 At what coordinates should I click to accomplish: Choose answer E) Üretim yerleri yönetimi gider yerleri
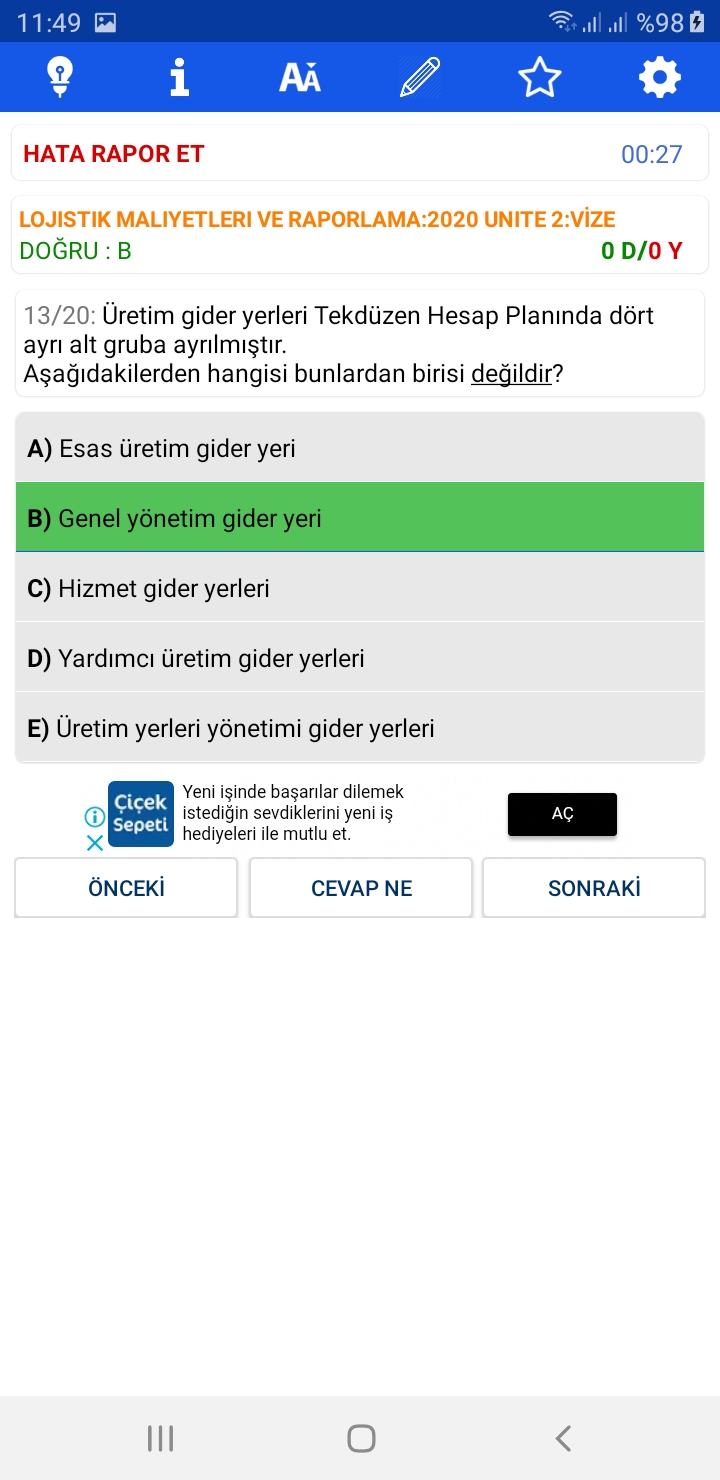click(x=360, y=728)
